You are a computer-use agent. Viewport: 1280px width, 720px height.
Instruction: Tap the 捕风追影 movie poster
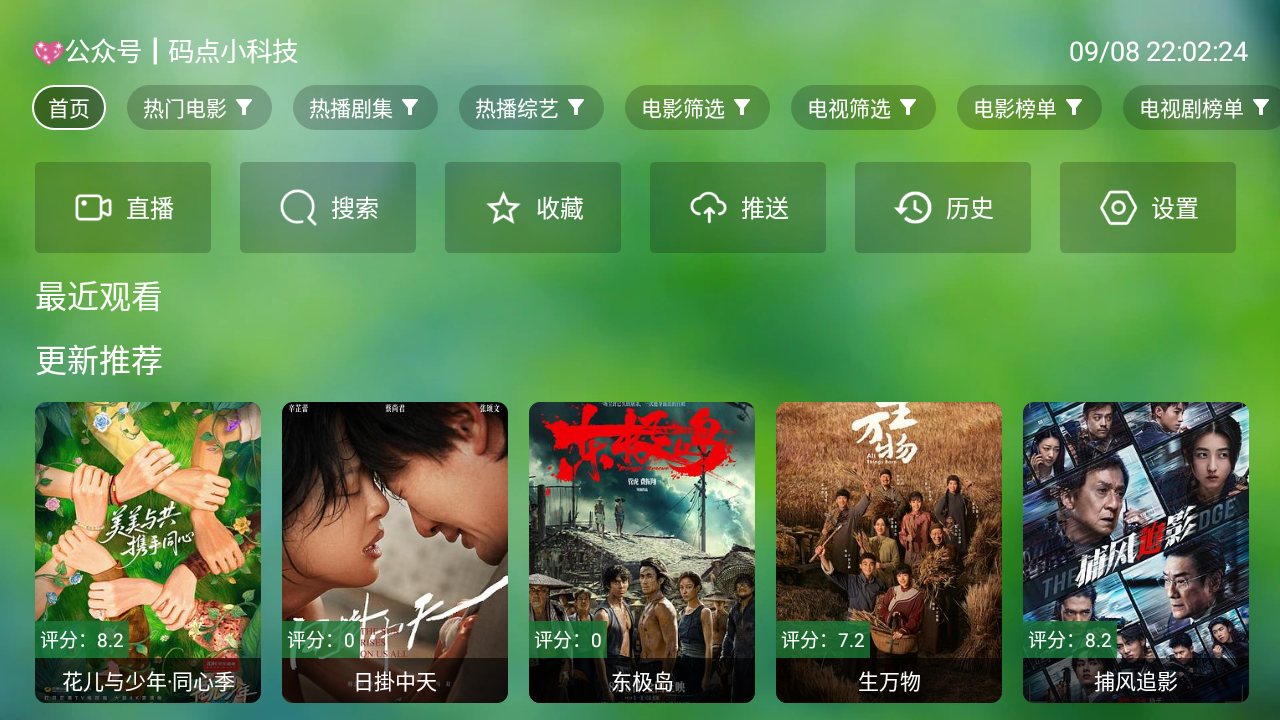click(x=1136, y=552)
